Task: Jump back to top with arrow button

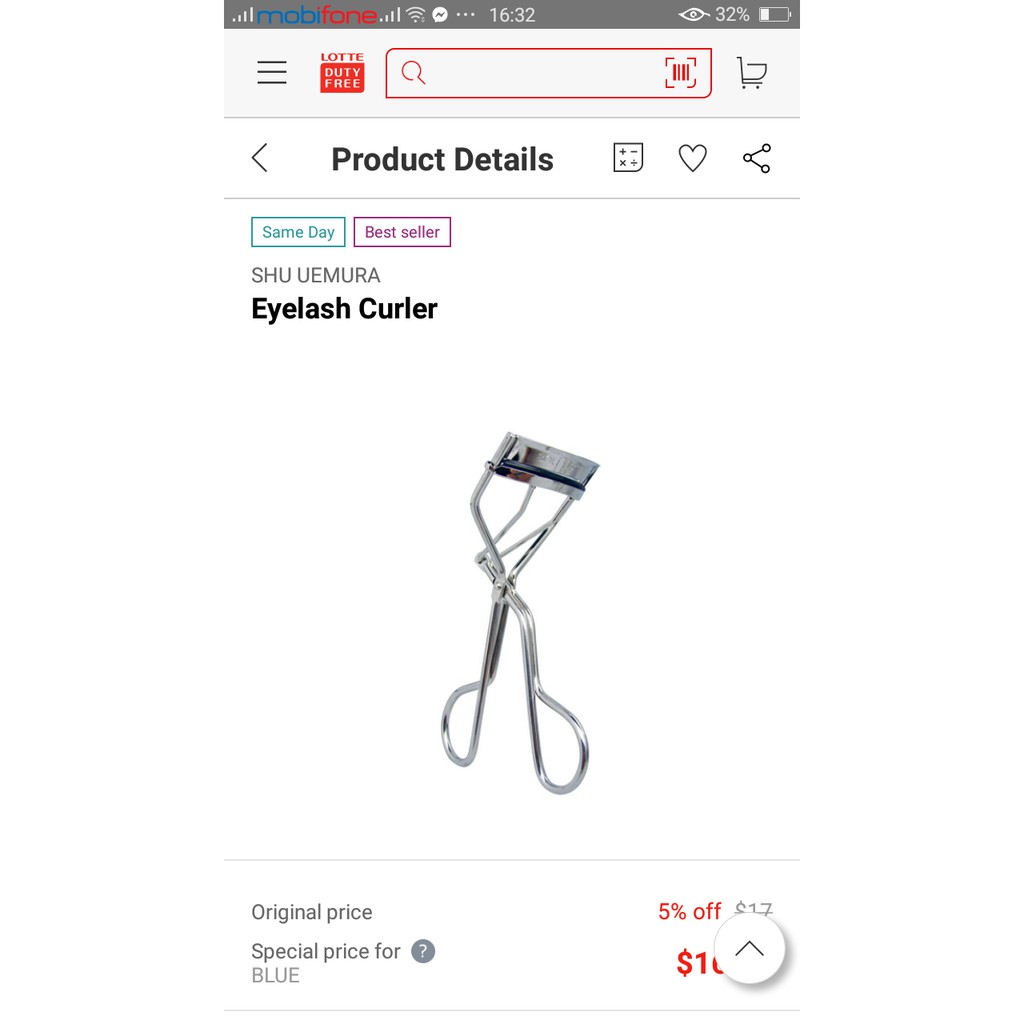Action: (x=750, y=948)
